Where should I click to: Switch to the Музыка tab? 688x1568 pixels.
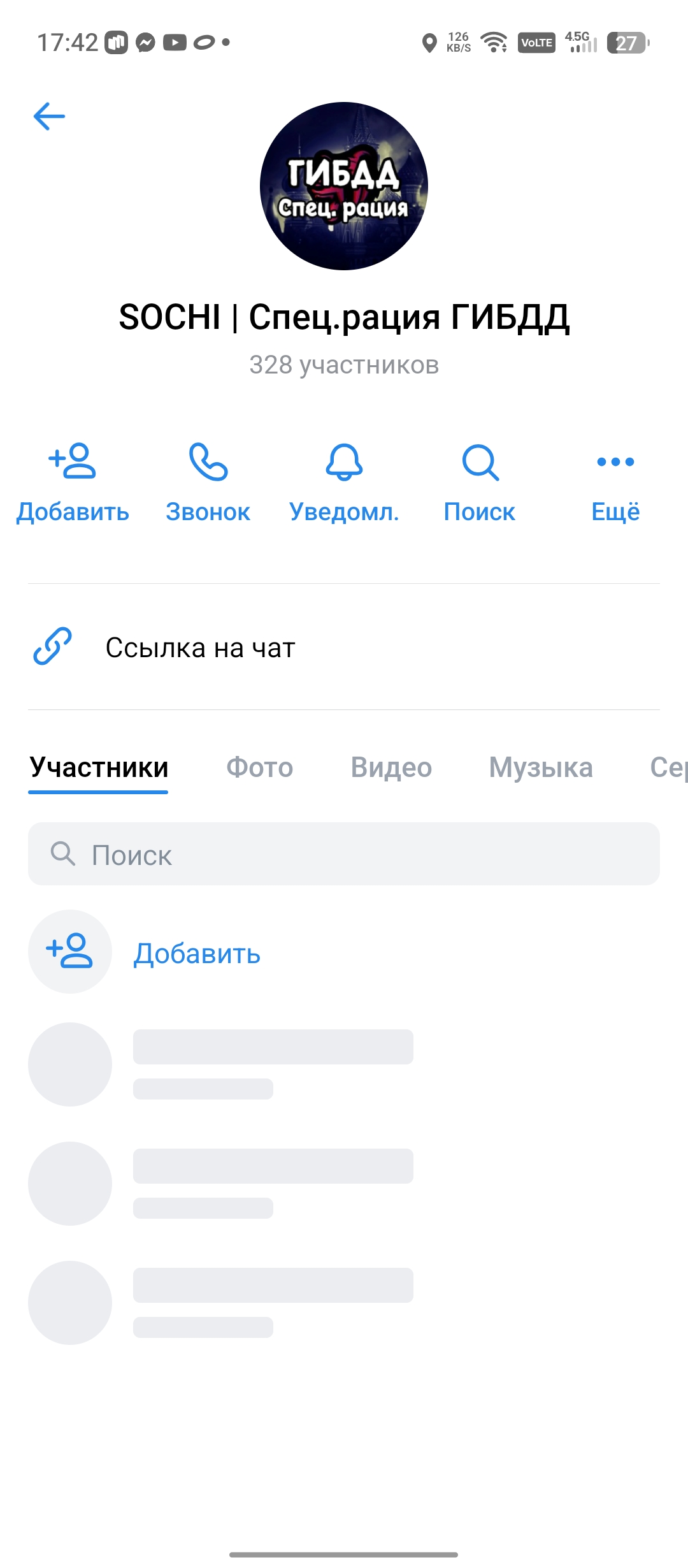point(541,767)
